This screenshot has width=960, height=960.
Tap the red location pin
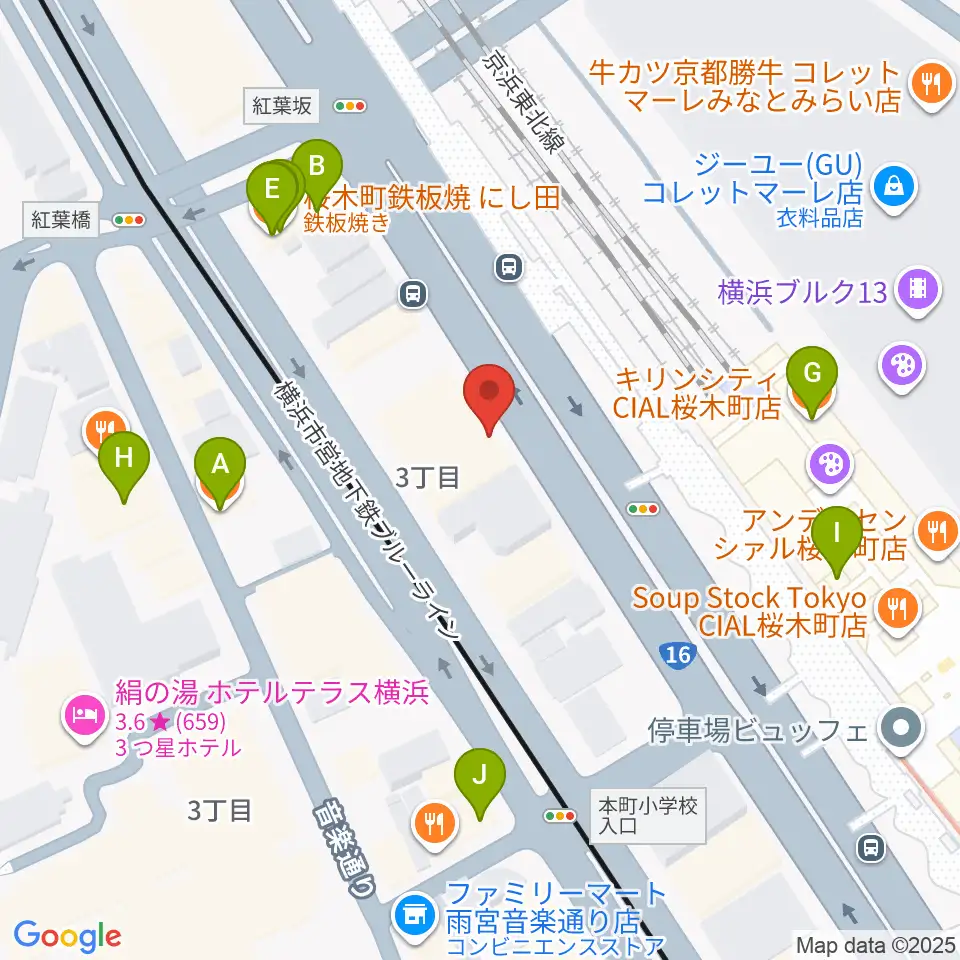pyautogui.click(x=489, y=399)
